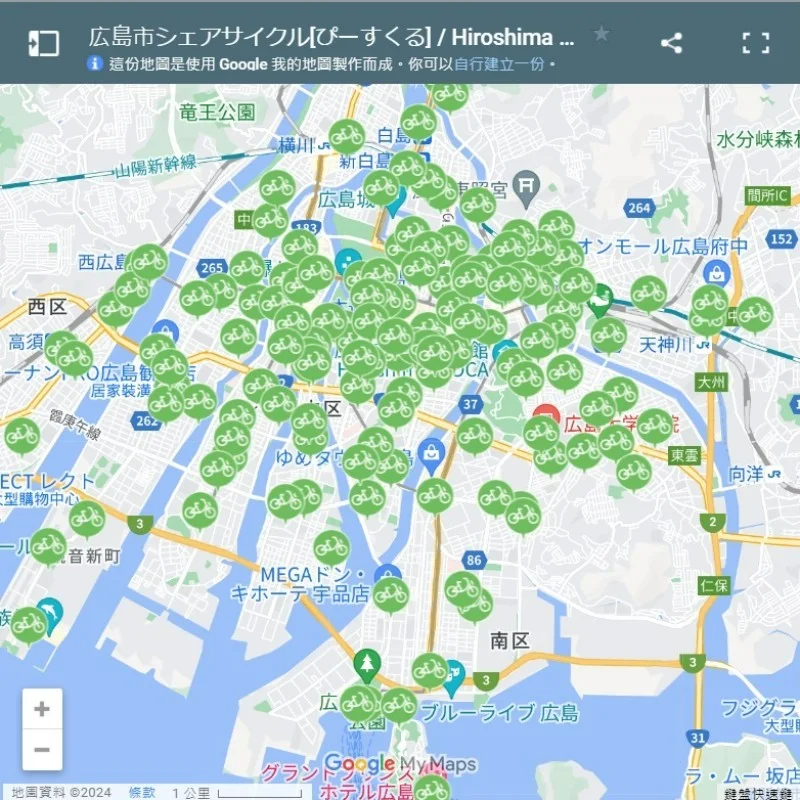800x800 pixels.
Task: Star this map as favorite
Action: (x=601, y=34)
